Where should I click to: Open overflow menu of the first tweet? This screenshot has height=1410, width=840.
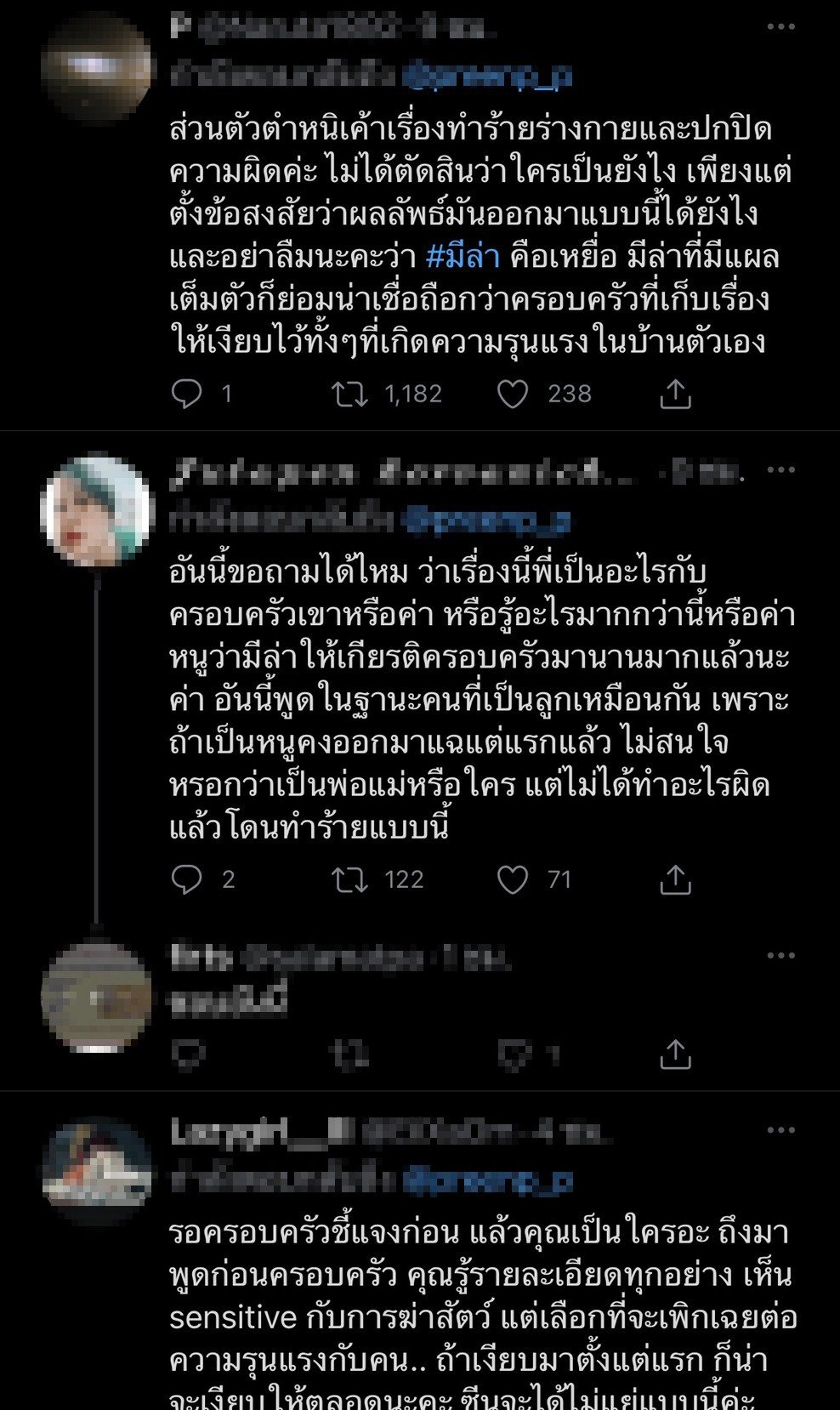[780, 27]
